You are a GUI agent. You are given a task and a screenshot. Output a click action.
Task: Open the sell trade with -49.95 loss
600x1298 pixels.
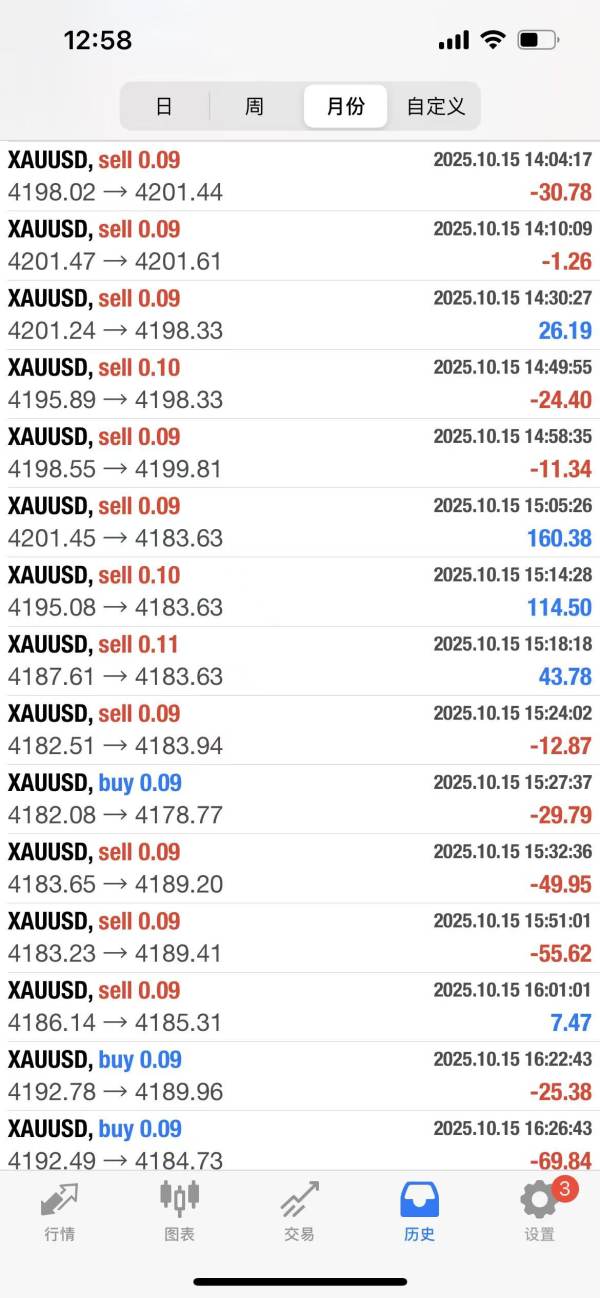coord(300,868)
